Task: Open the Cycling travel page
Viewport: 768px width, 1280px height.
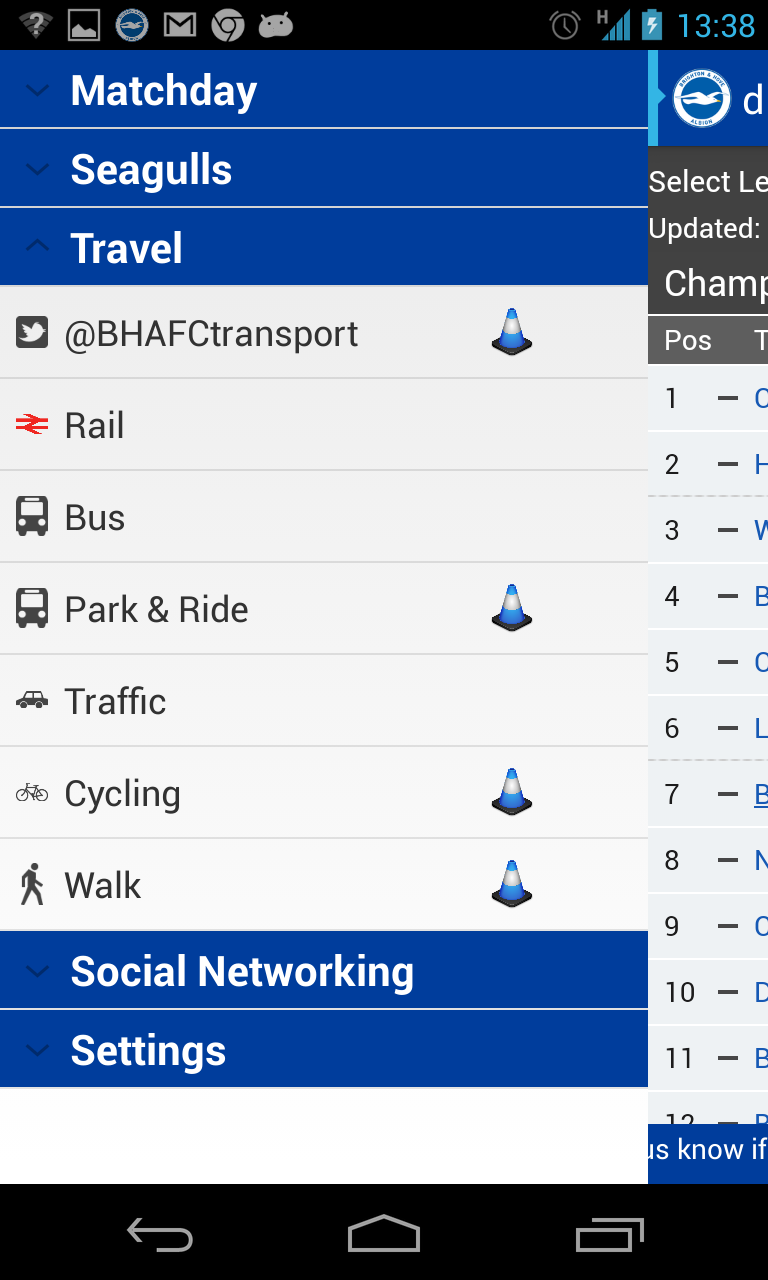Action: 324,793
